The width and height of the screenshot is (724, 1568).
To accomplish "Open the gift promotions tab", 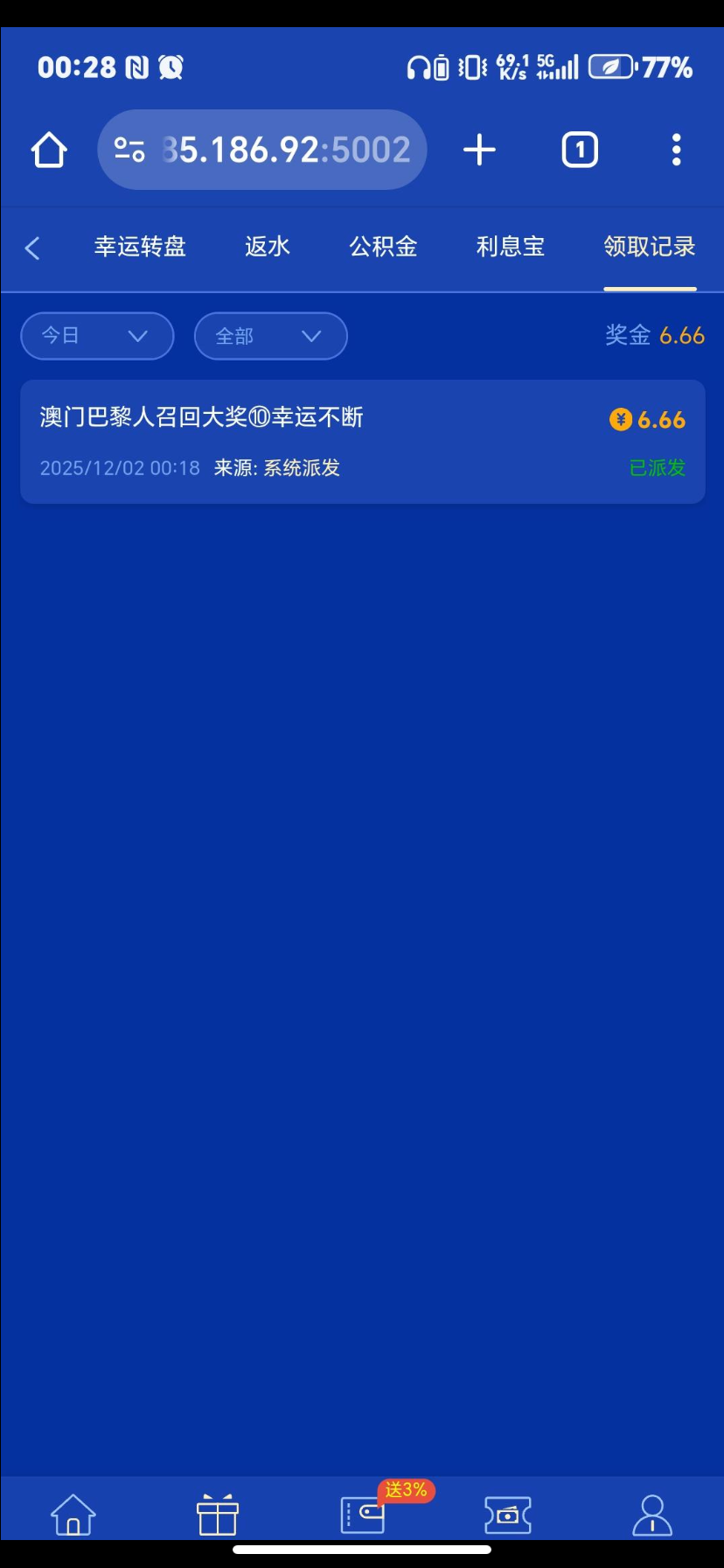I will [x=217, y=1514].
